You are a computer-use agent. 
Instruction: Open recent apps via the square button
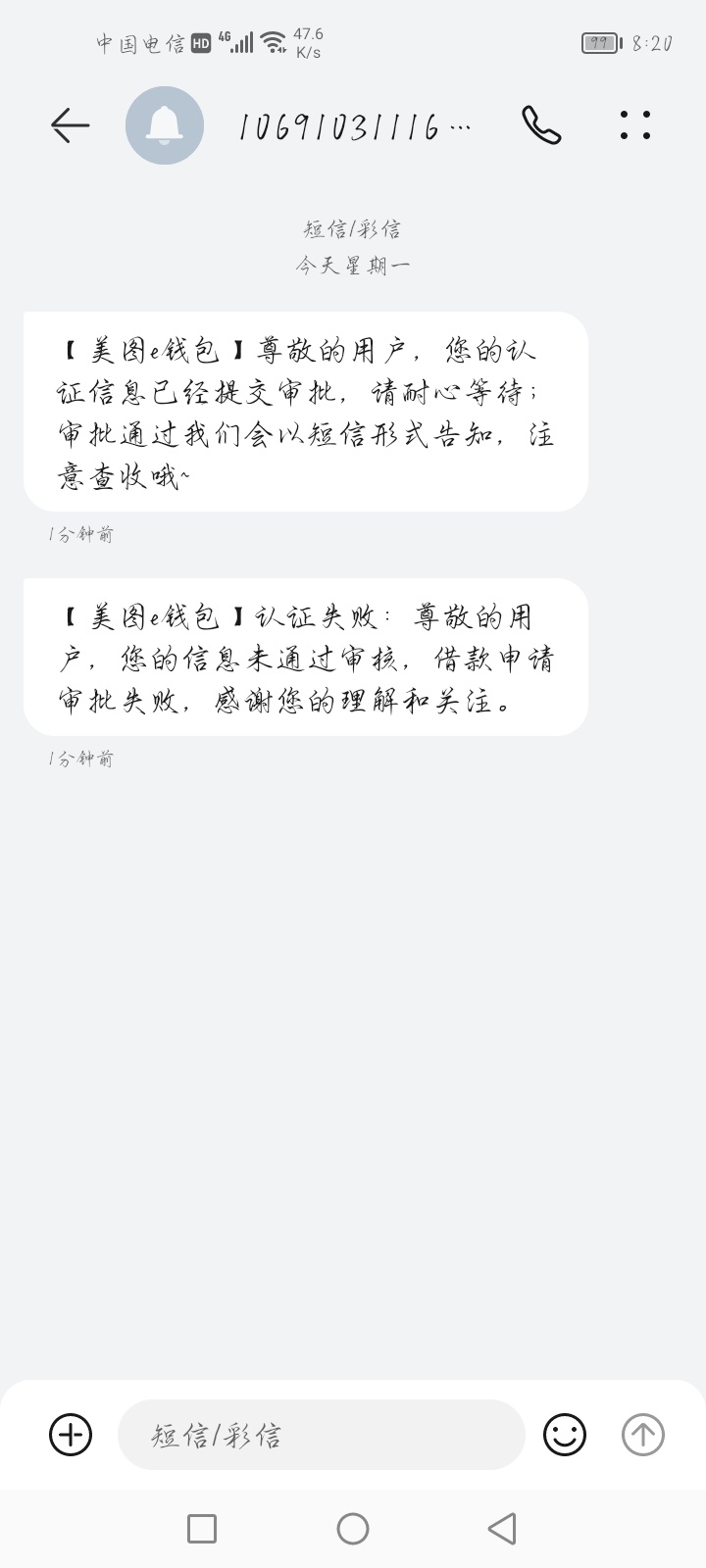[x=202, y=1529]
